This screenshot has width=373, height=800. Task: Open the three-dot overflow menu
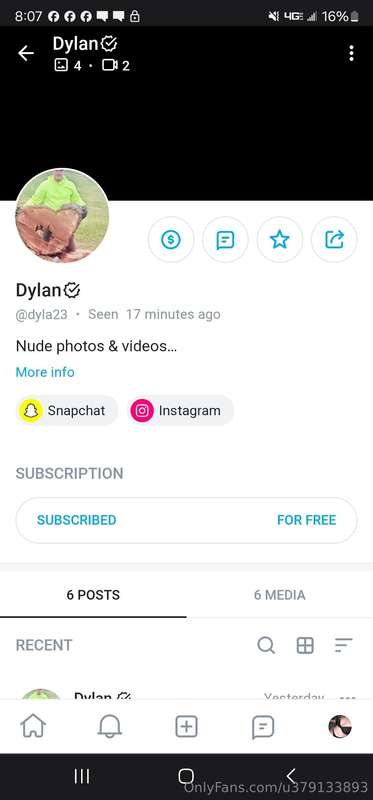[x=351, y=53]
